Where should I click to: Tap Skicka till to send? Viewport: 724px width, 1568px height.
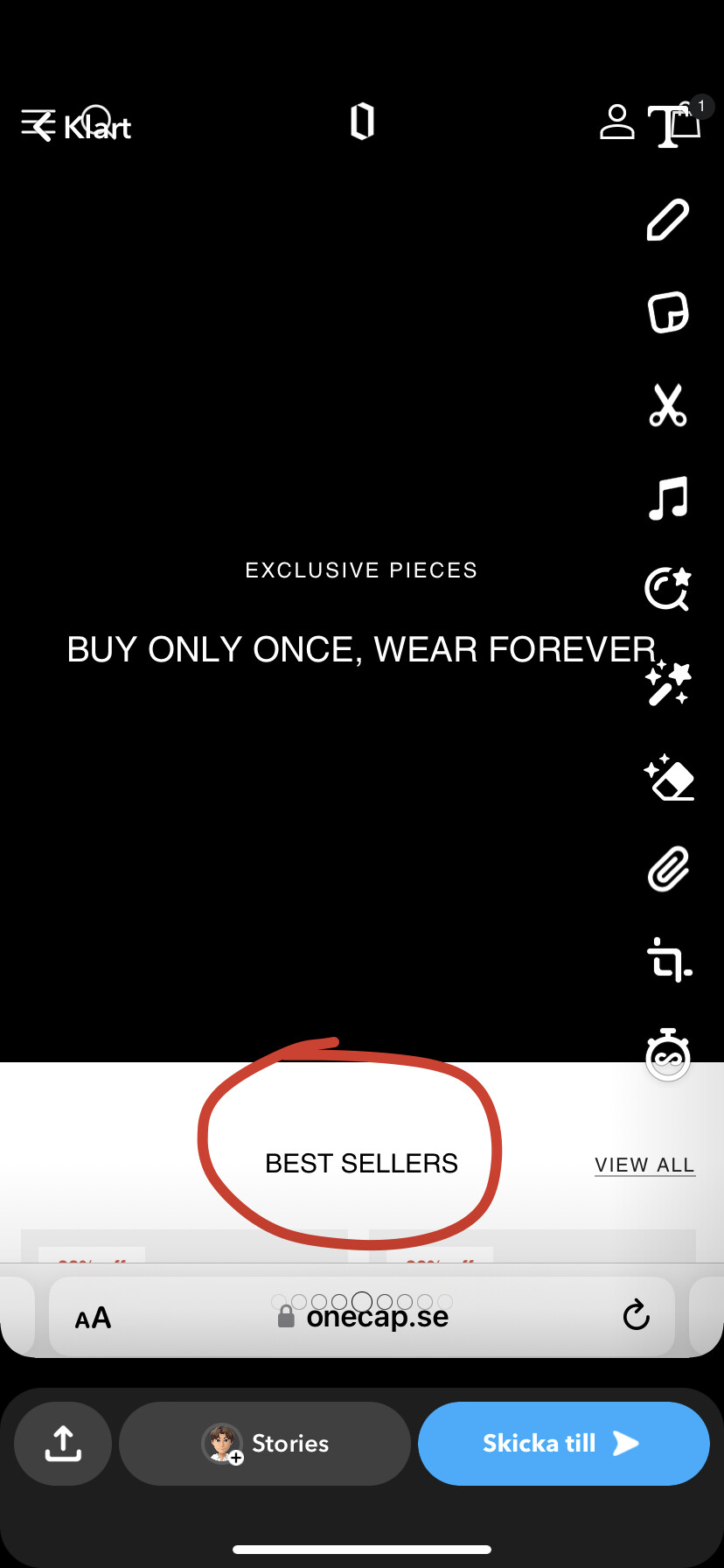click(563, 1444)
